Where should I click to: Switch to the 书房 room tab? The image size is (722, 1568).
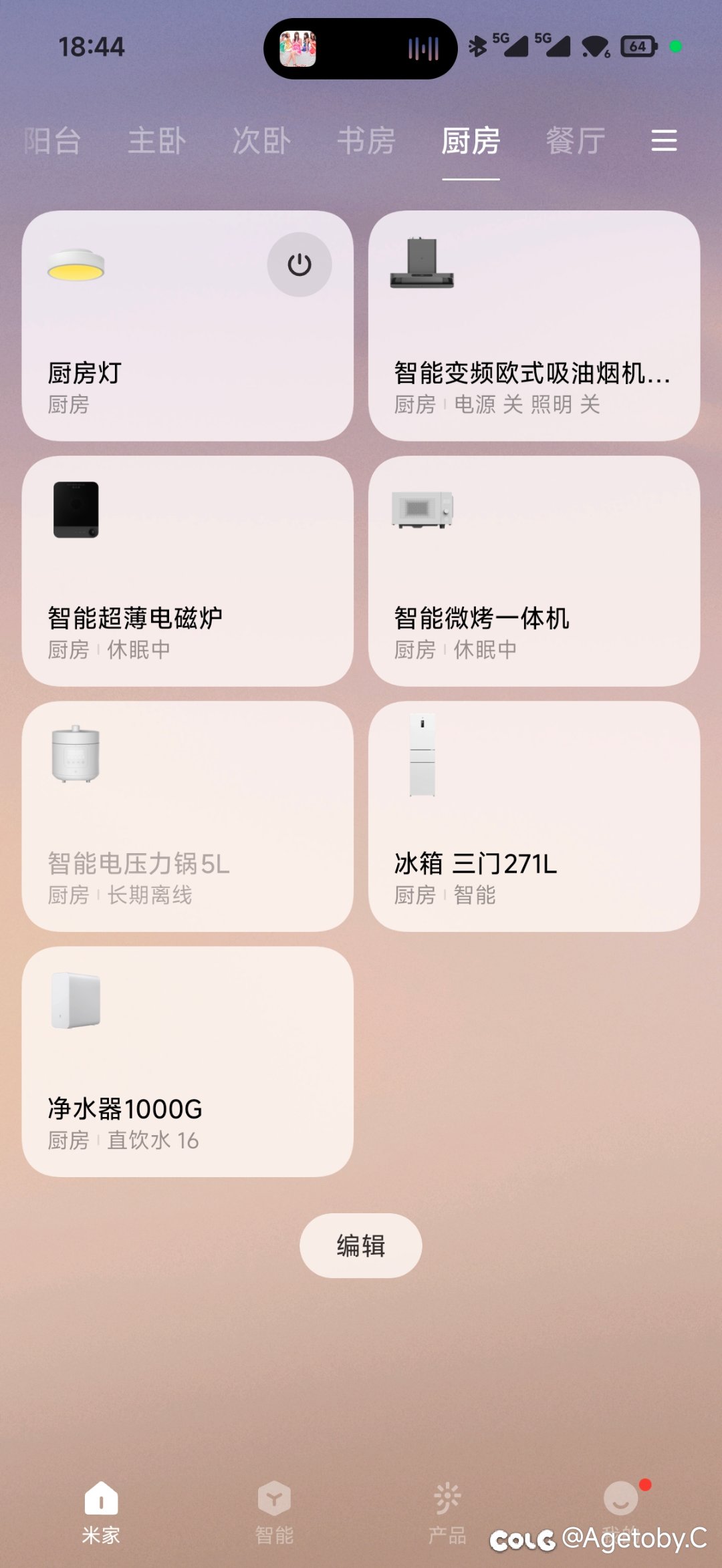pyautogui.click(x=366, y=141)
